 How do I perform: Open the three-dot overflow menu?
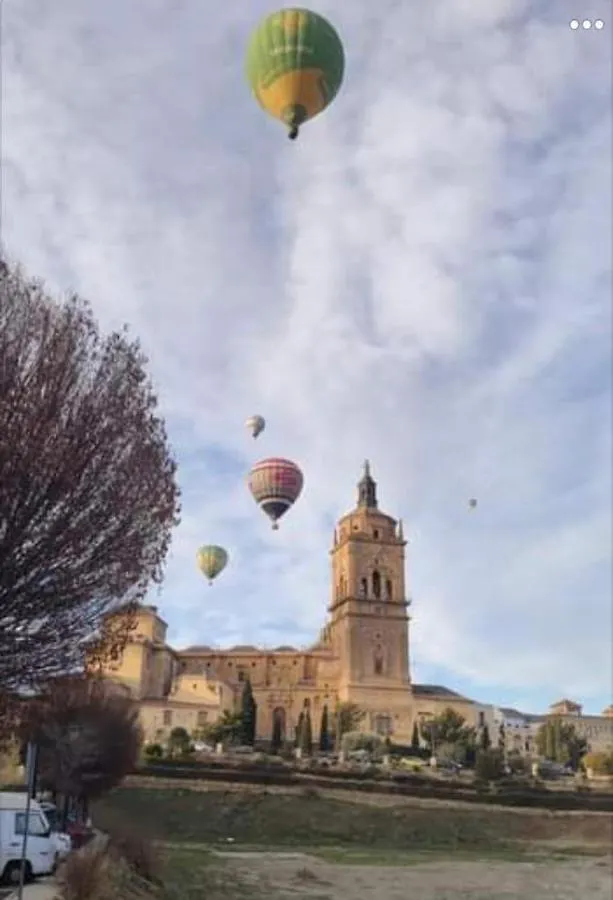[587, 24]
